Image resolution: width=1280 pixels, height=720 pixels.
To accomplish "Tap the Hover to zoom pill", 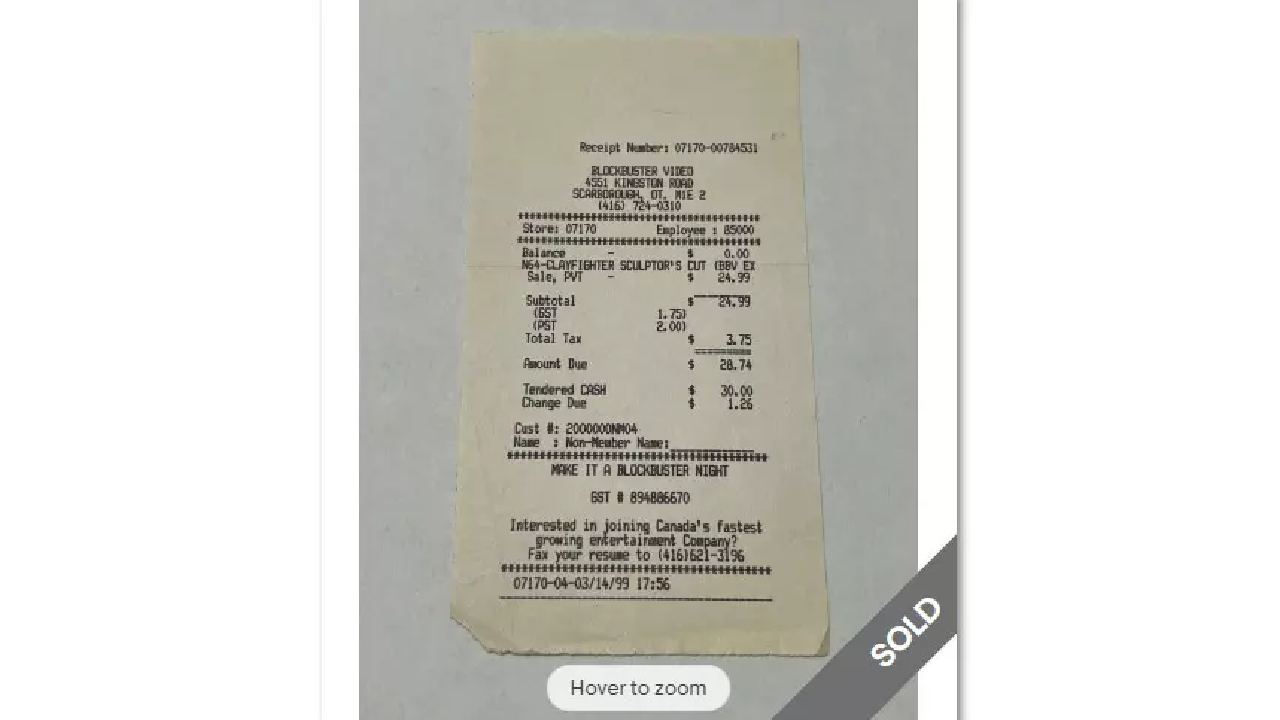I will pos(638,688).
